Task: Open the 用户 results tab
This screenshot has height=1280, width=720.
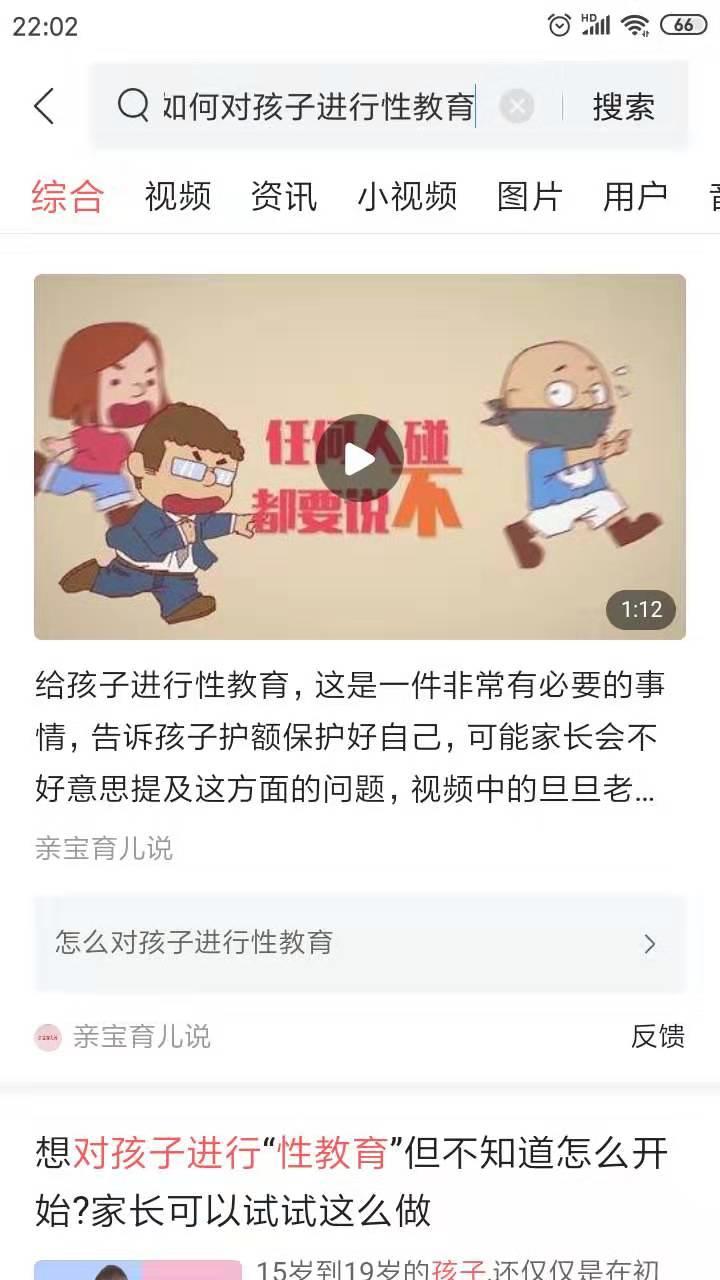Action: (636, 197)
